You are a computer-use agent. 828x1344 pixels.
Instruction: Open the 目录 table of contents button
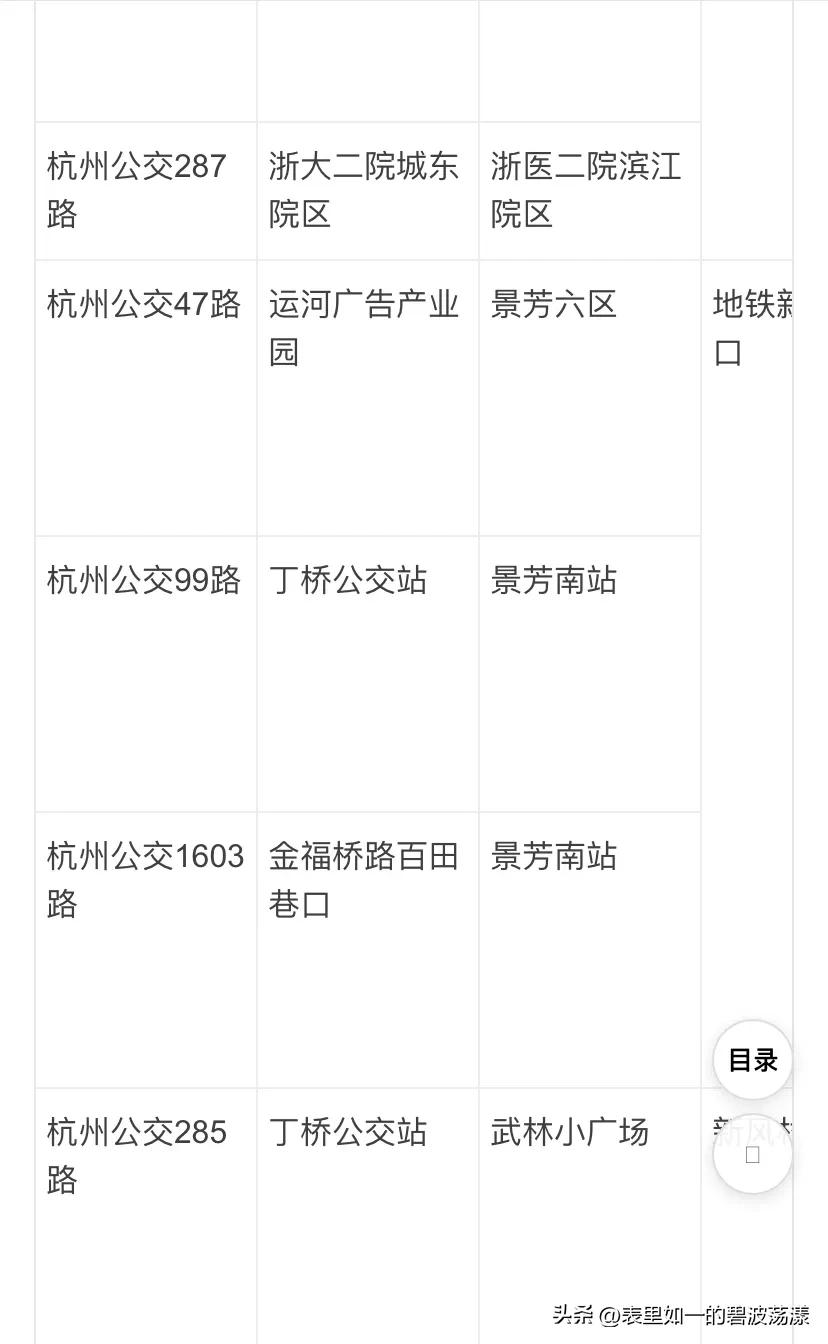coord(752,1059)
